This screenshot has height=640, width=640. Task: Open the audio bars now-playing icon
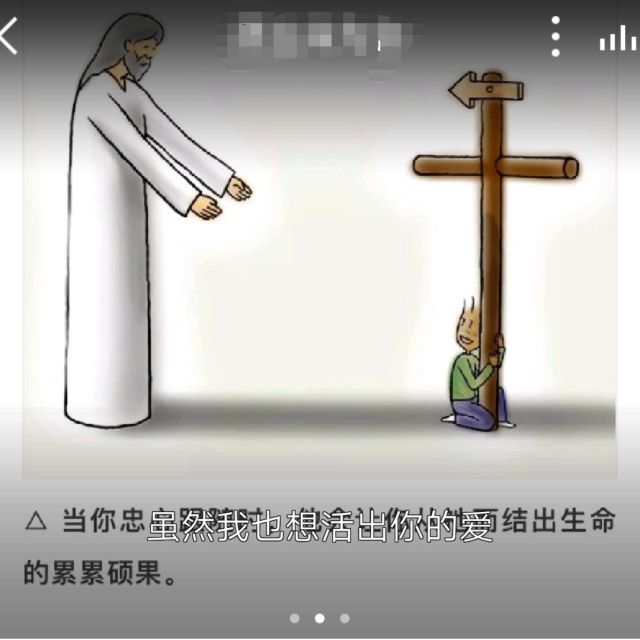coord(617,39)
